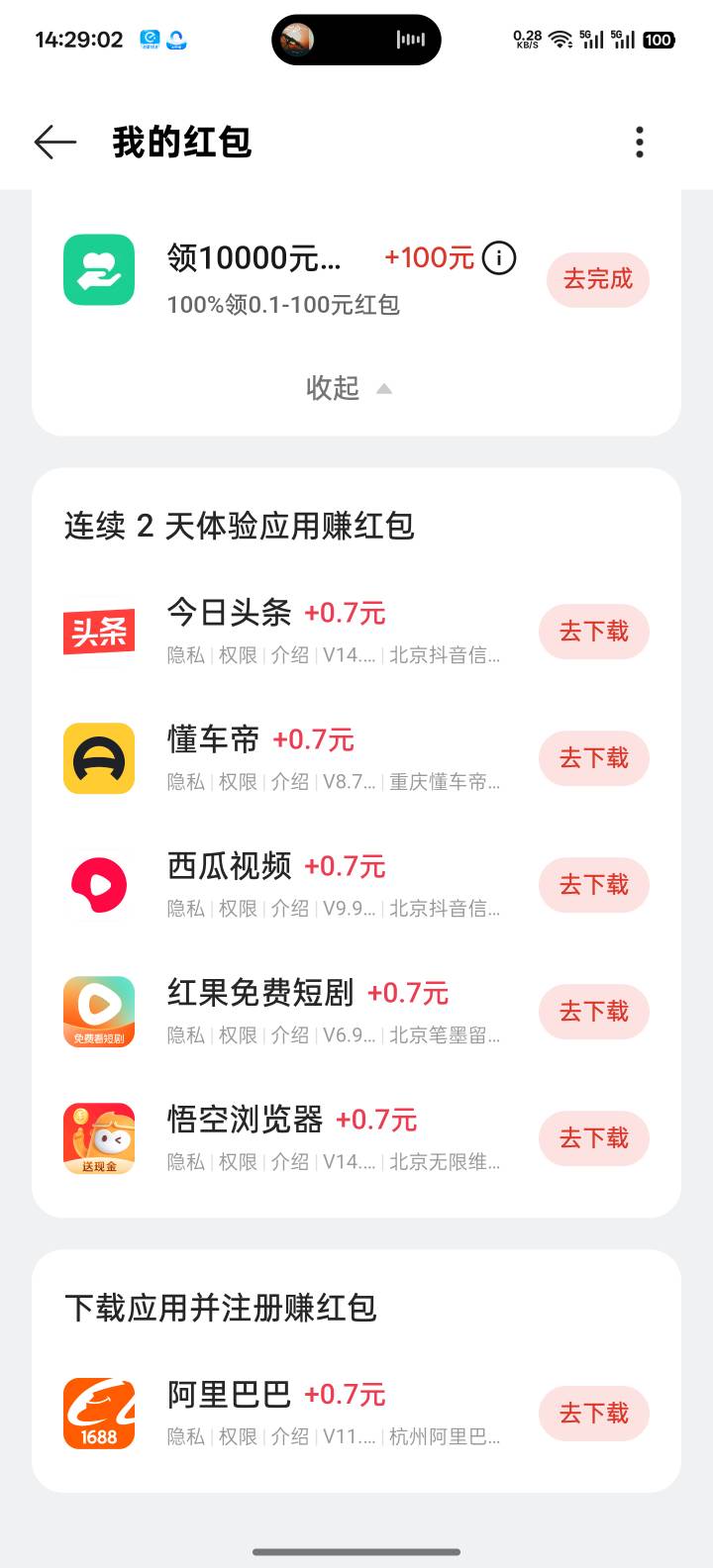Open 隐私 link under 今日头条
The image size is (713, 1568).
[x=185, y=655]
